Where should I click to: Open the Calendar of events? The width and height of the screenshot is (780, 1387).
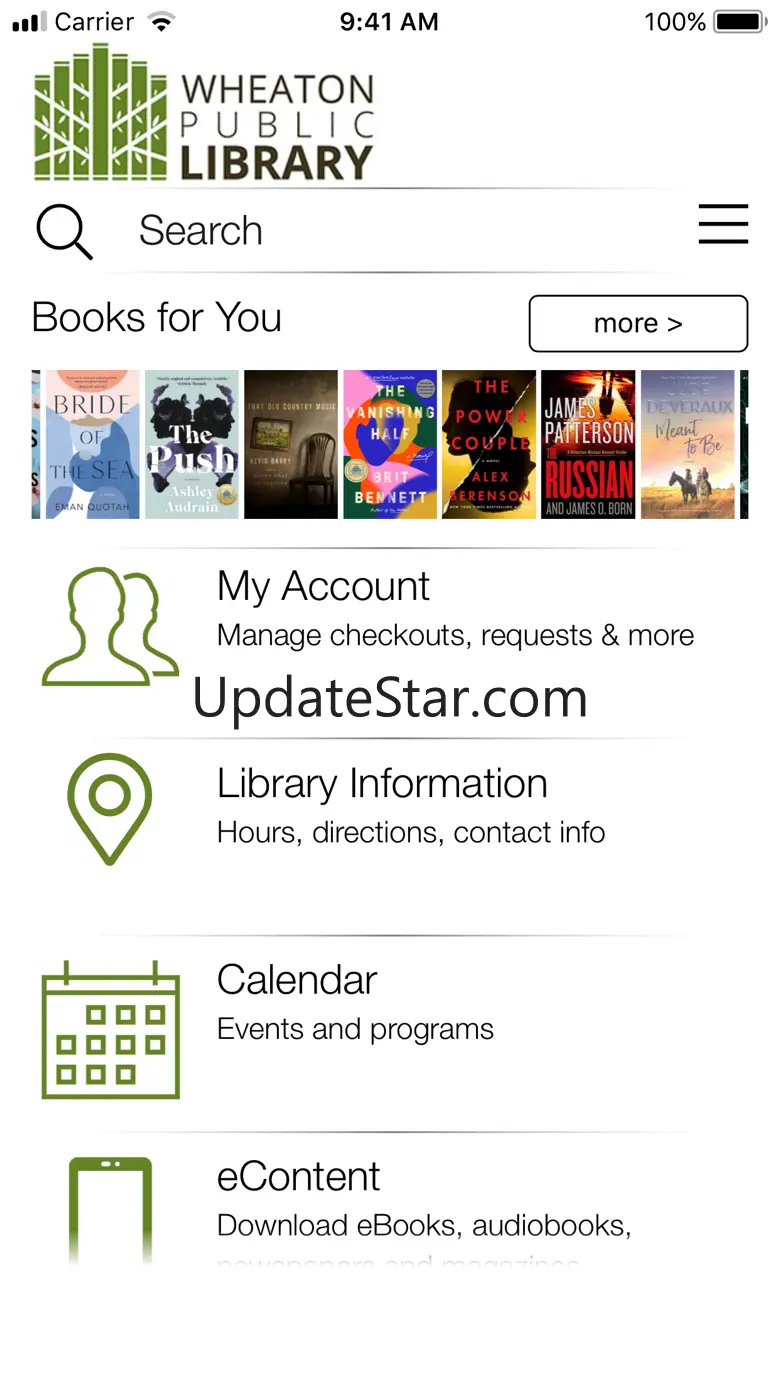click(390, 1030)
